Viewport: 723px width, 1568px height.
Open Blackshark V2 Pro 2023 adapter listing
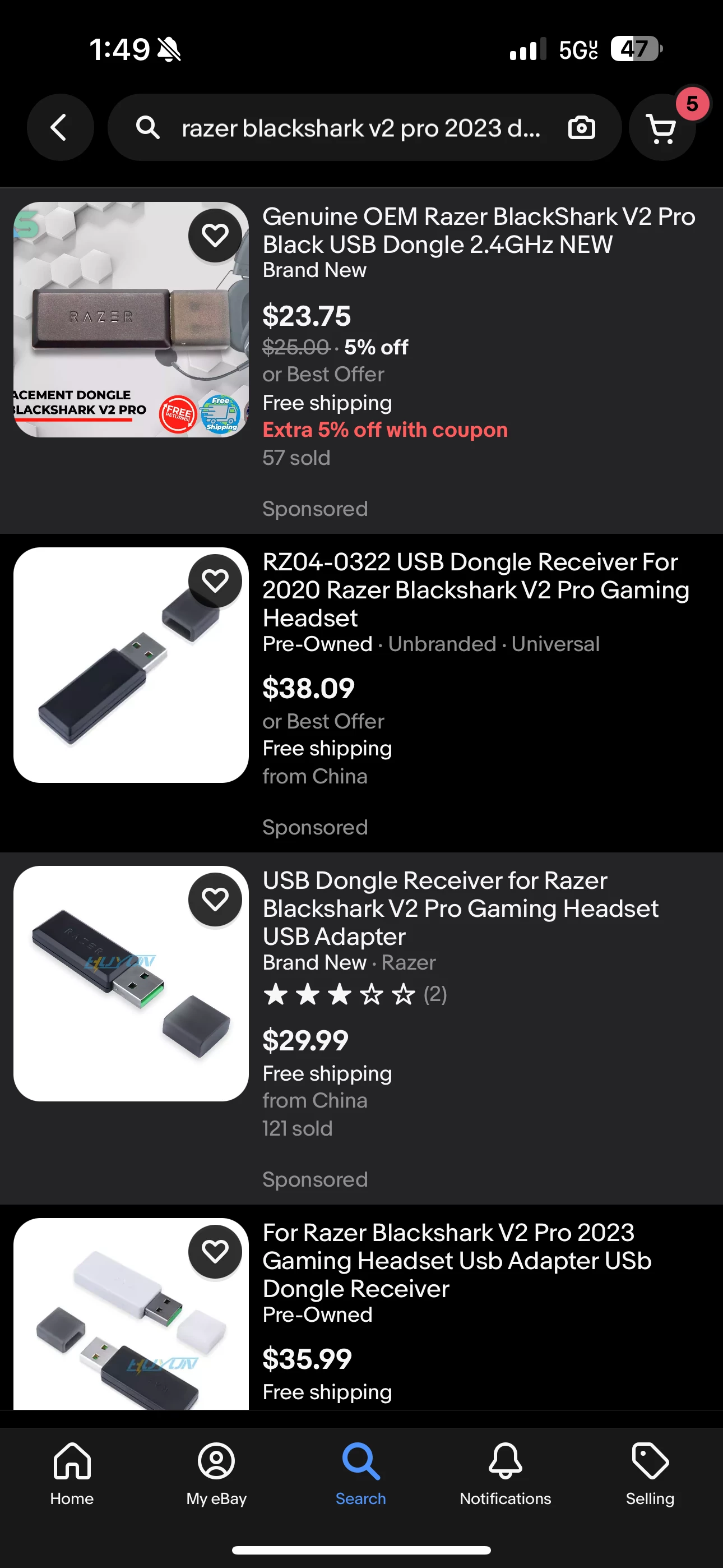pos(456,1260)
